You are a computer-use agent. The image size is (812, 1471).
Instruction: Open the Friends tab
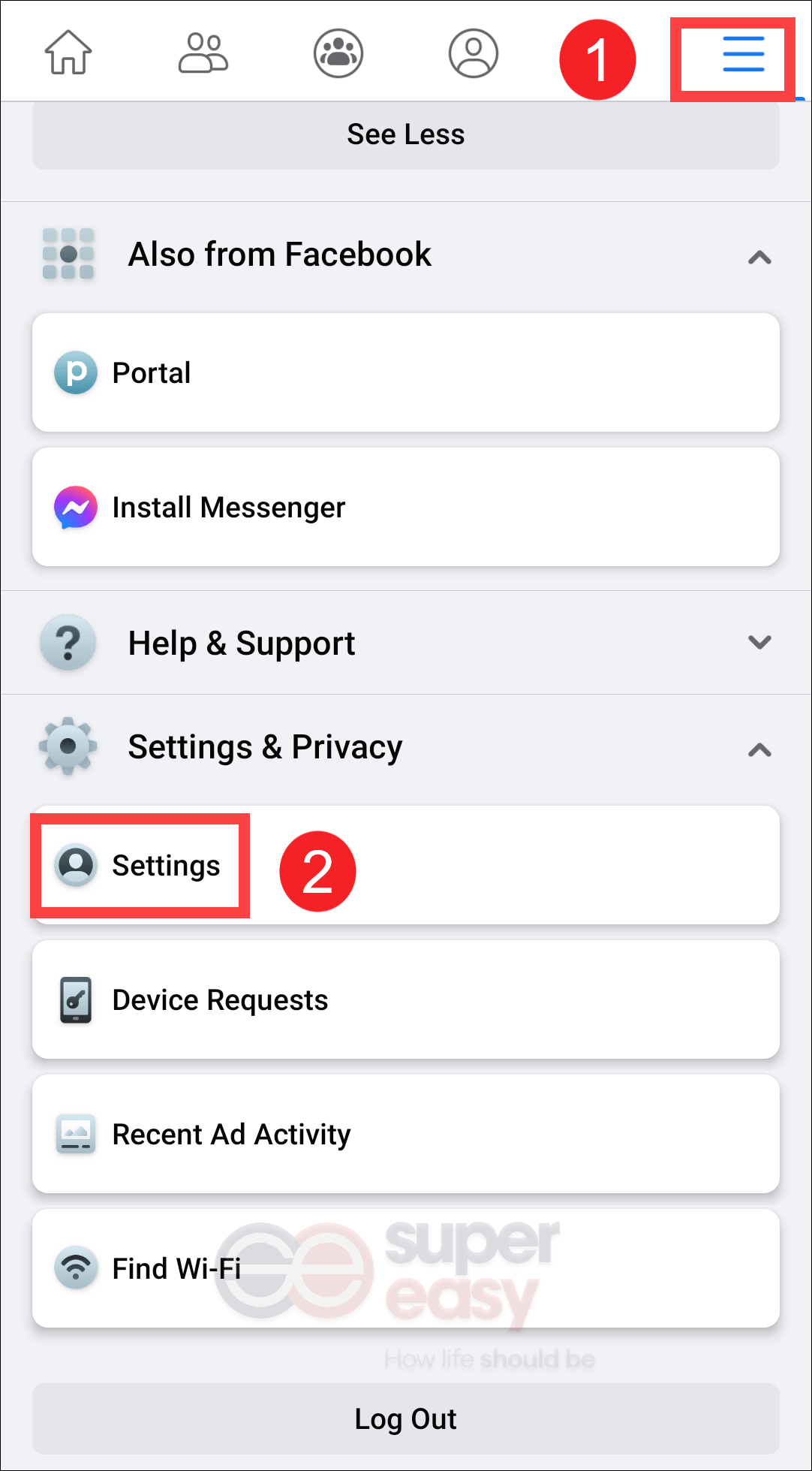[203, 53]
